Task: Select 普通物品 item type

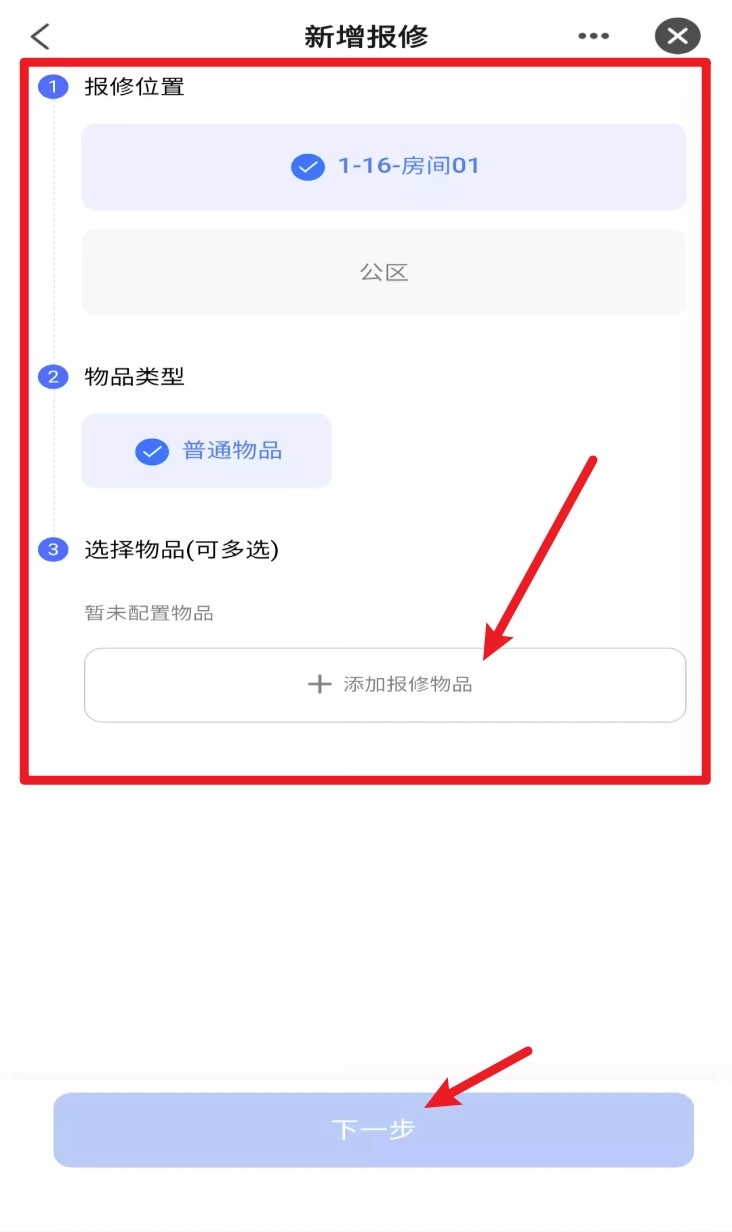Action: [207, 451]
